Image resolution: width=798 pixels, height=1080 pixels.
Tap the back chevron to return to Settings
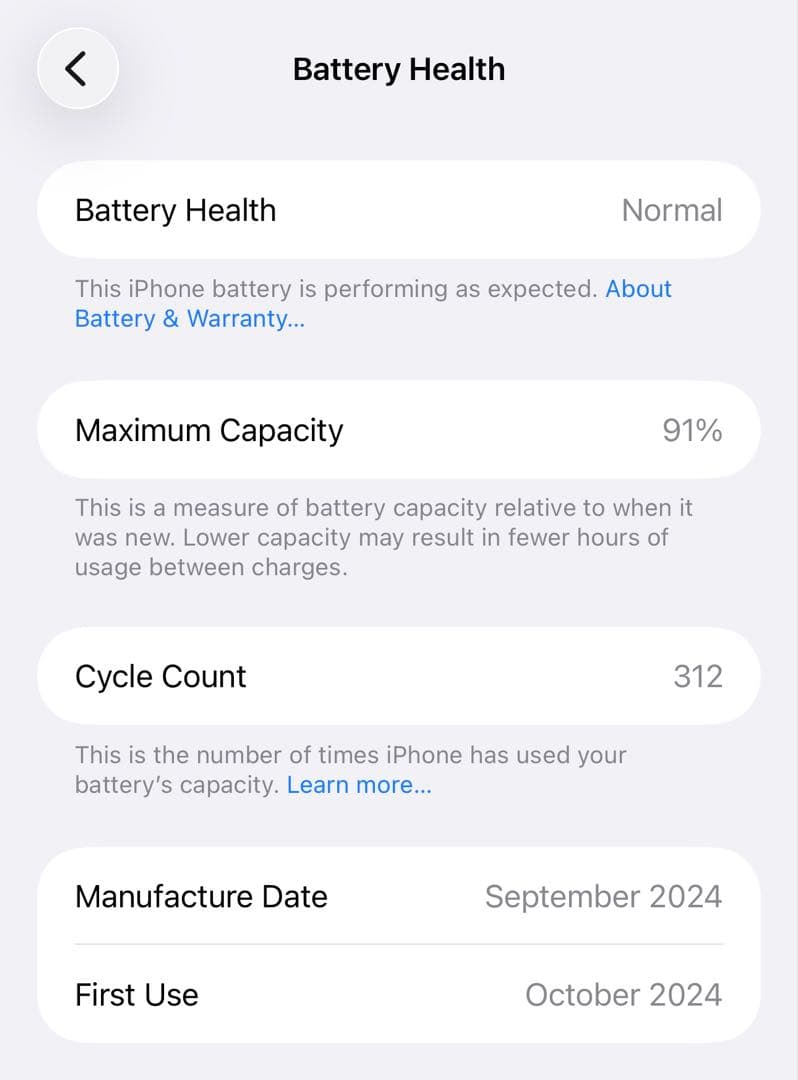(78, 68)
